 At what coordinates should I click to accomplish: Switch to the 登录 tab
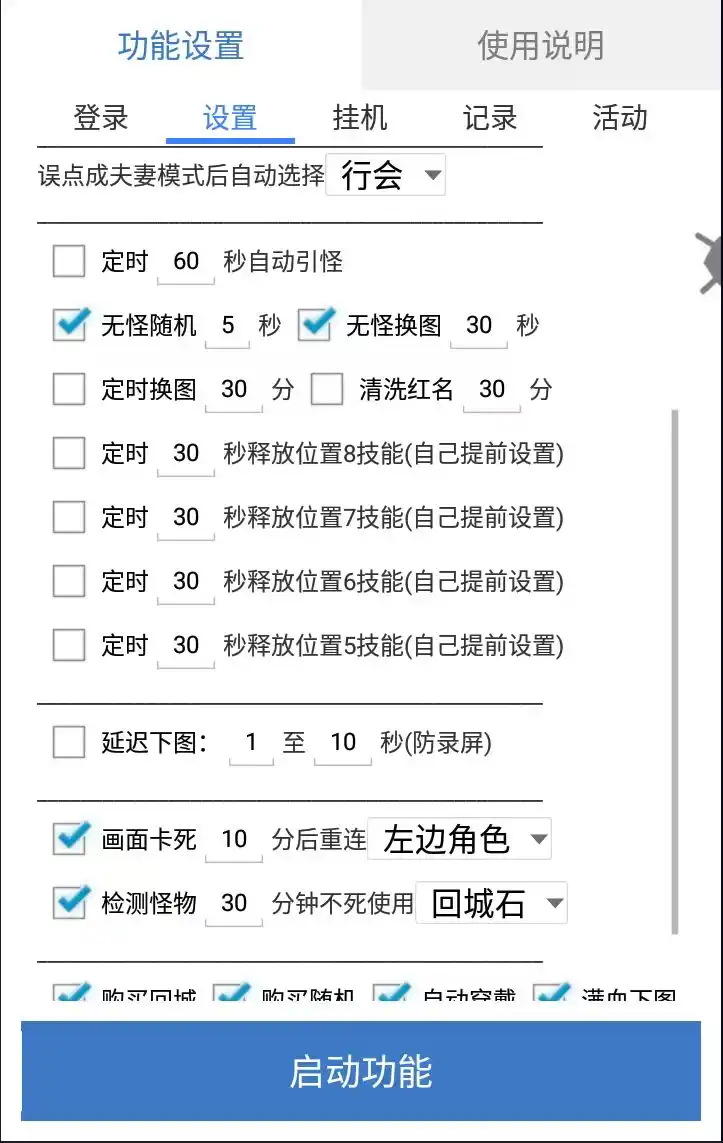98,118
